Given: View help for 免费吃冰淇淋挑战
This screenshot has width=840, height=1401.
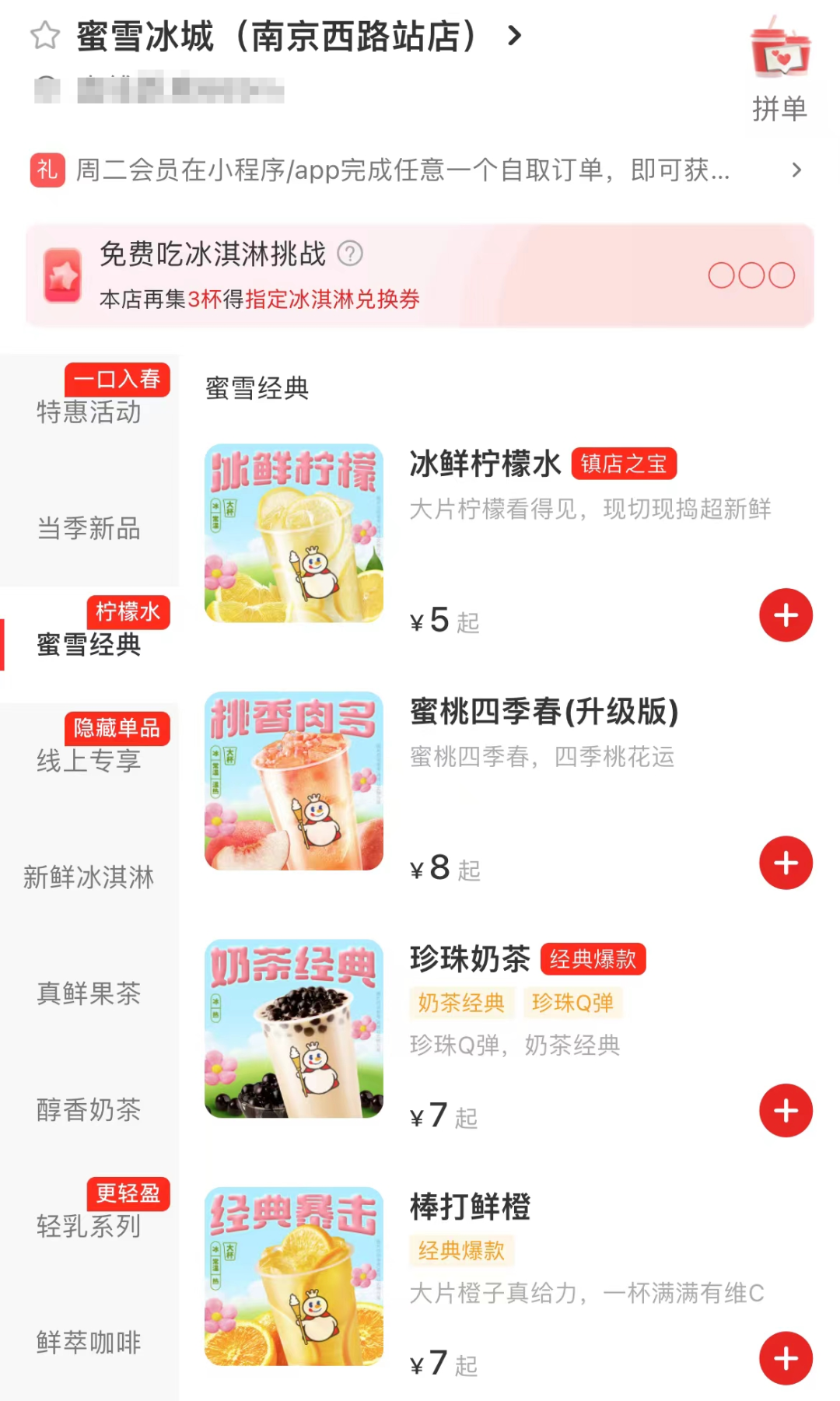Looking at the screenshot, I should [350, 254].
